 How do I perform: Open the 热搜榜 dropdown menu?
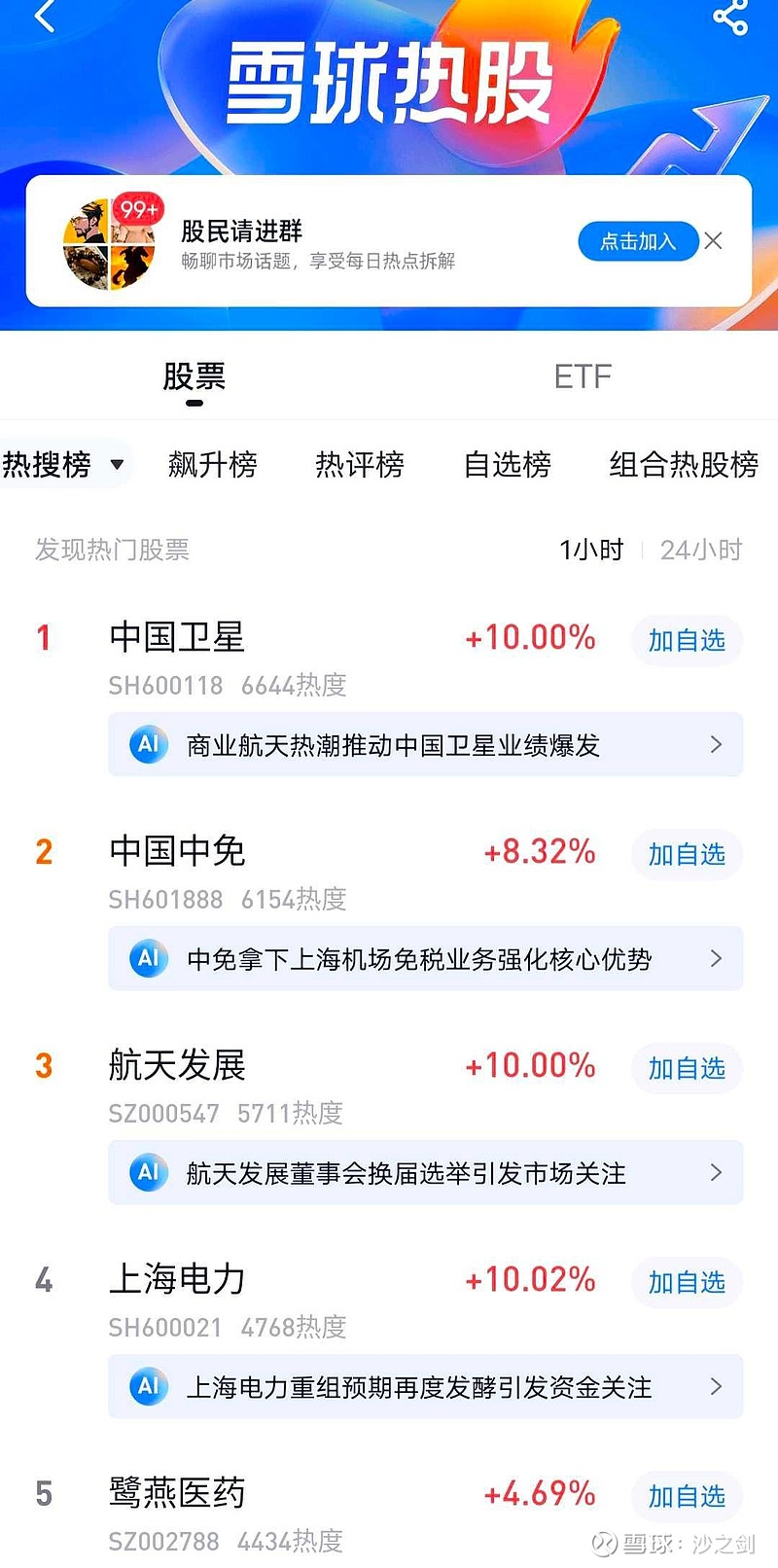click(63, 464)
